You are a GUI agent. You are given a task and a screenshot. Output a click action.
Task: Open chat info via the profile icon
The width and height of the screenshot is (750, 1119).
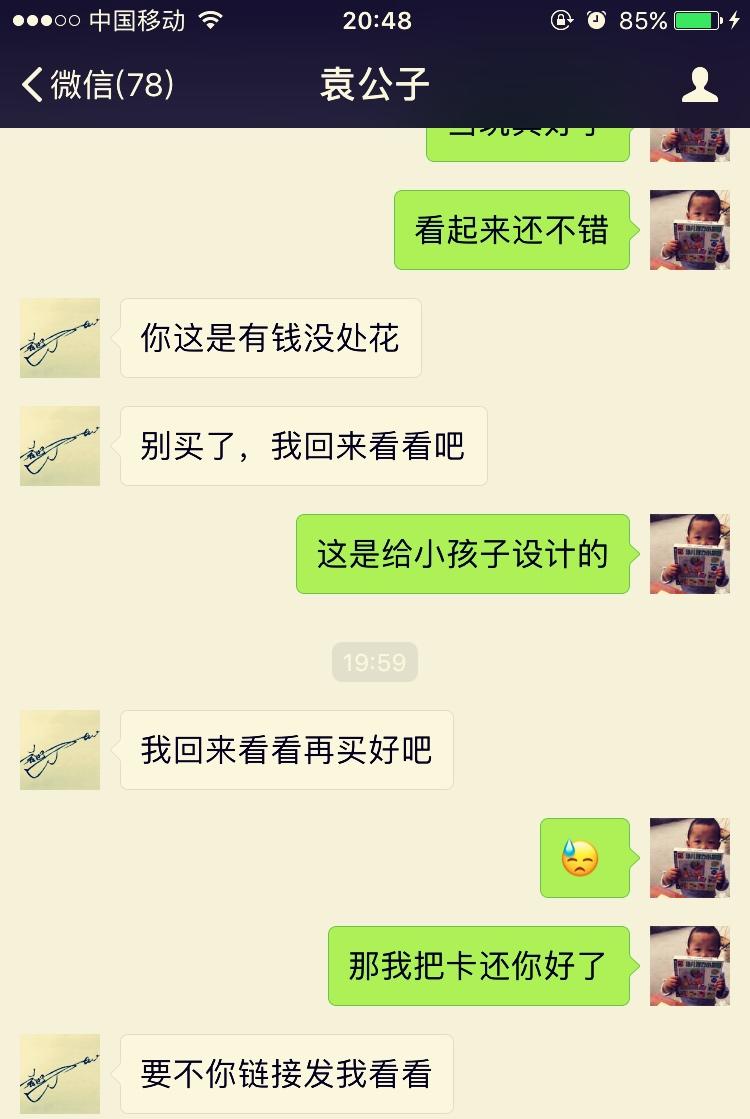pyautogui.click(x=699, y=85)
